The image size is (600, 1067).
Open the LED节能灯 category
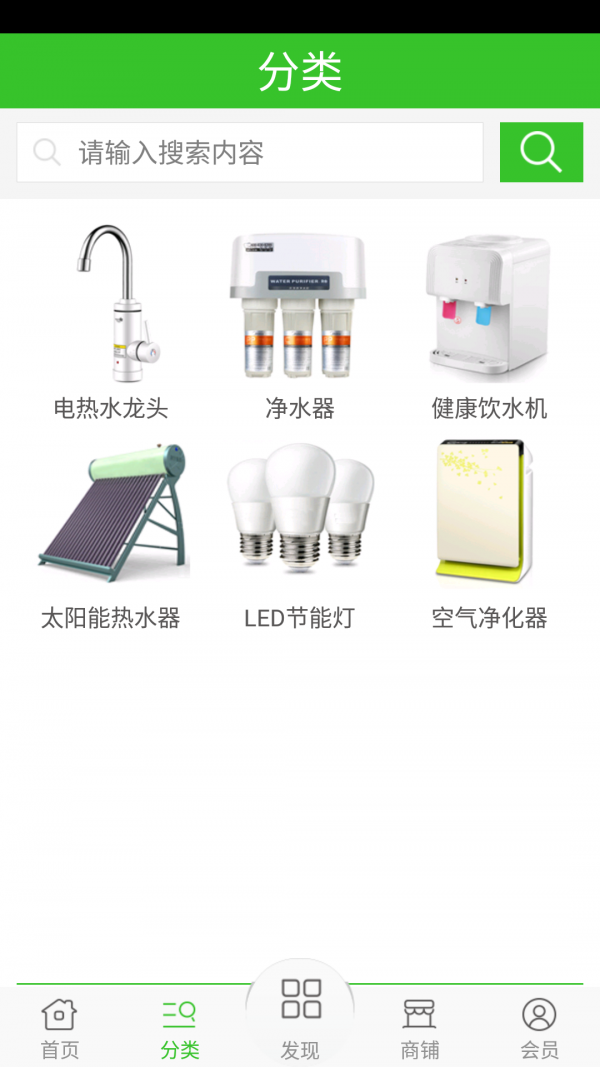[300, 530]
